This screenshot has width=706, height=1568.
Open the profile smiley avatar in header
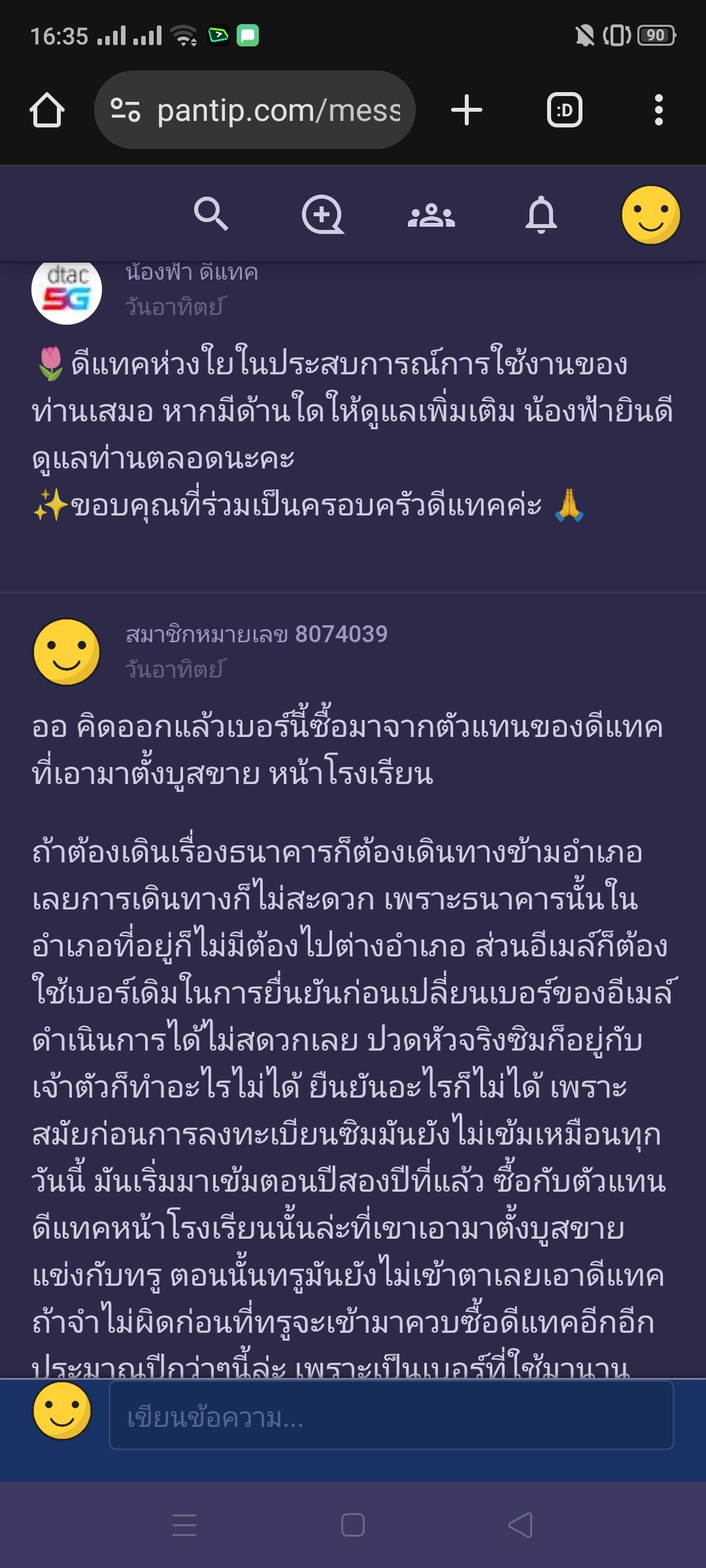tap(650, 215)
